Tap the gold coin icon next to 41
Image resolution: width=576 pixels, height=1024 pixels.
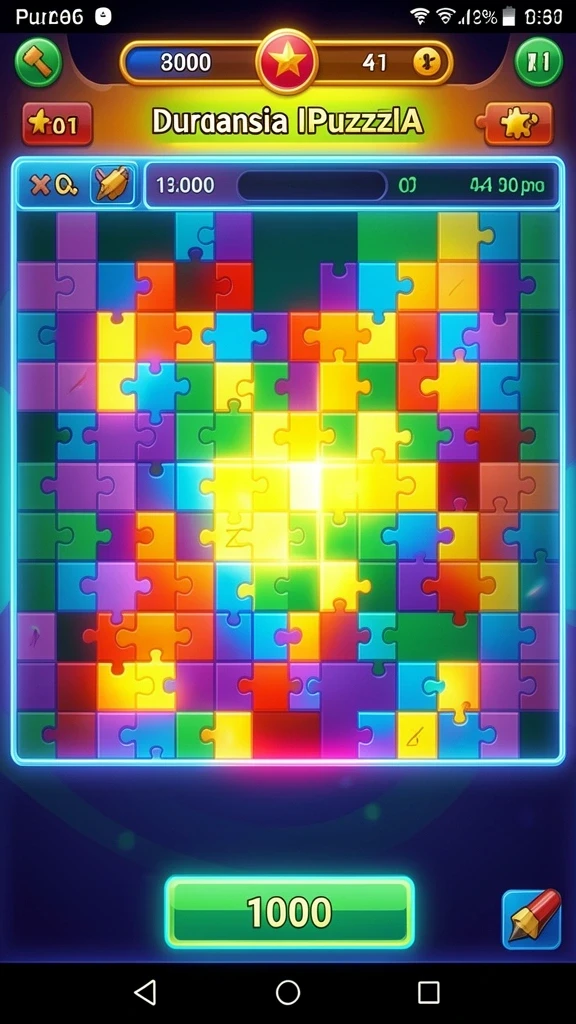pos(426,63)
